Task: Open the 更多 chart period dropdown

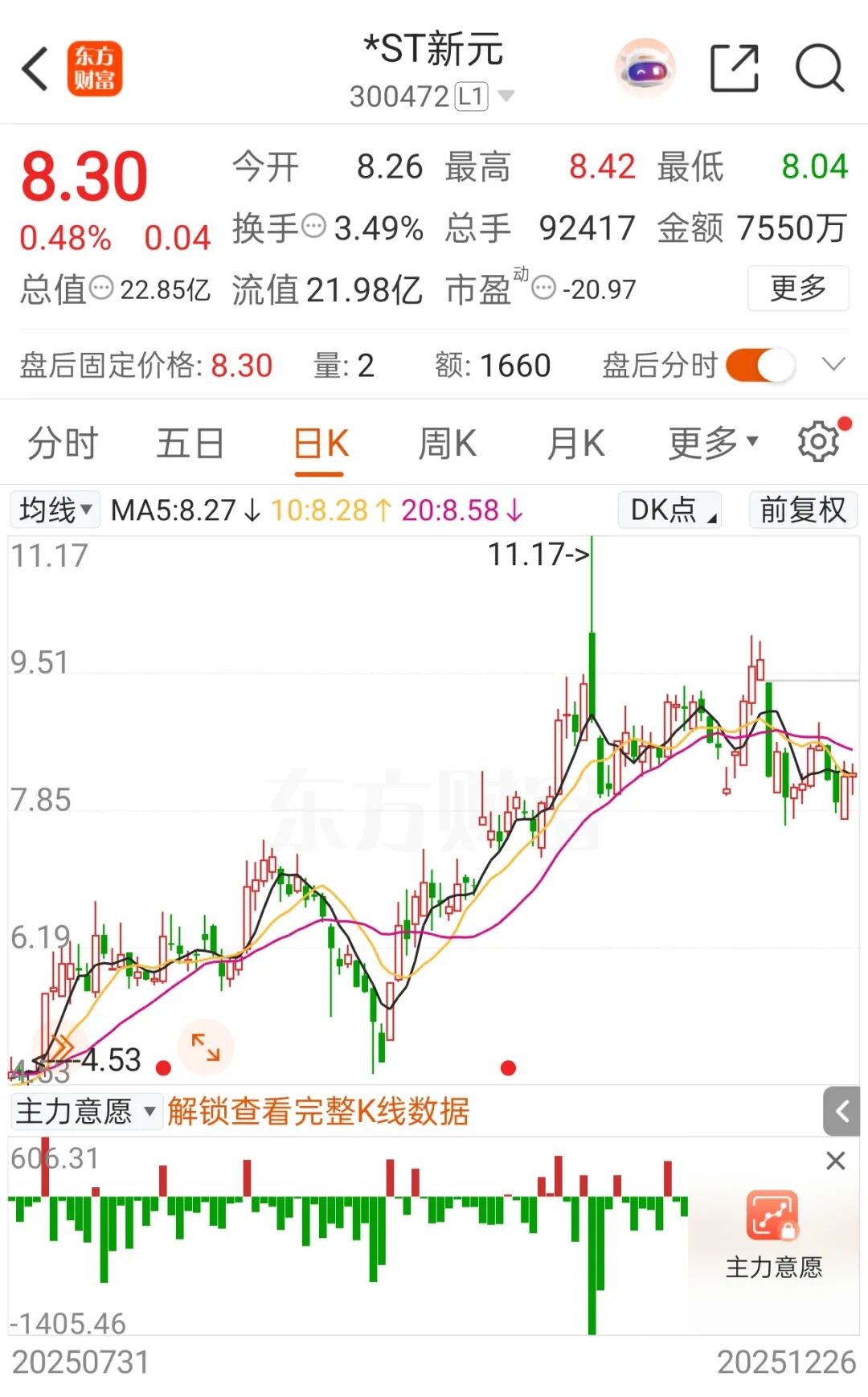Action: pyautogui.click(x=713, y=444)
